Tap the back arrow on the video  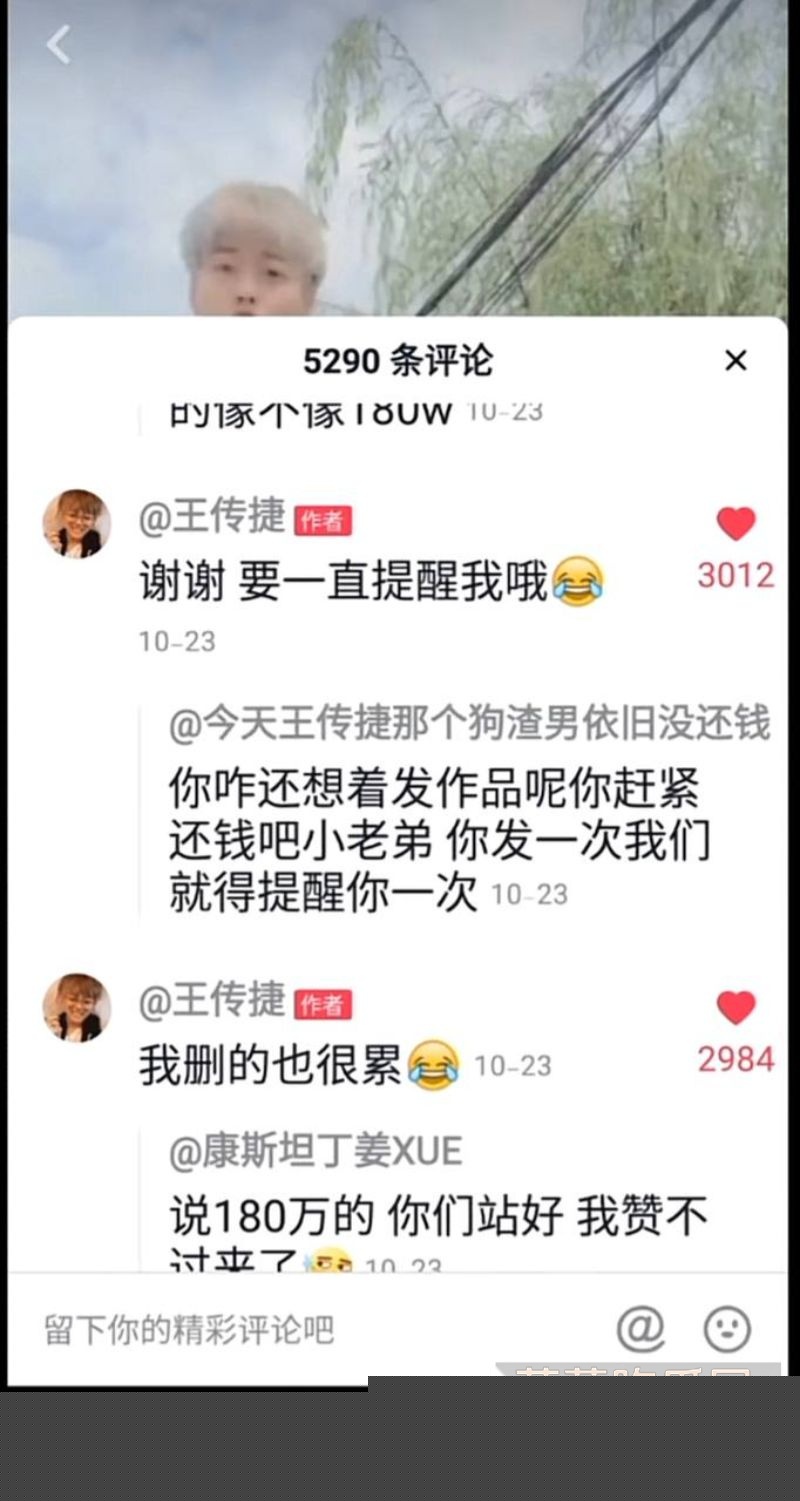tap(56, 45)
